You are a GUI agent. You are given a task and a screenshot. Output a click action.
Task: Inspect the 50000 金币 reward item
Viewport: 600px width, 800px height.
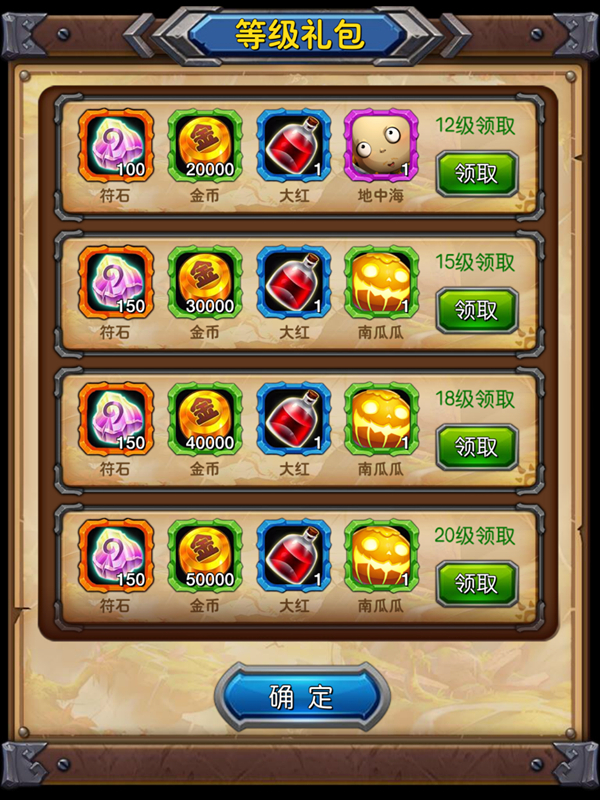205,556
